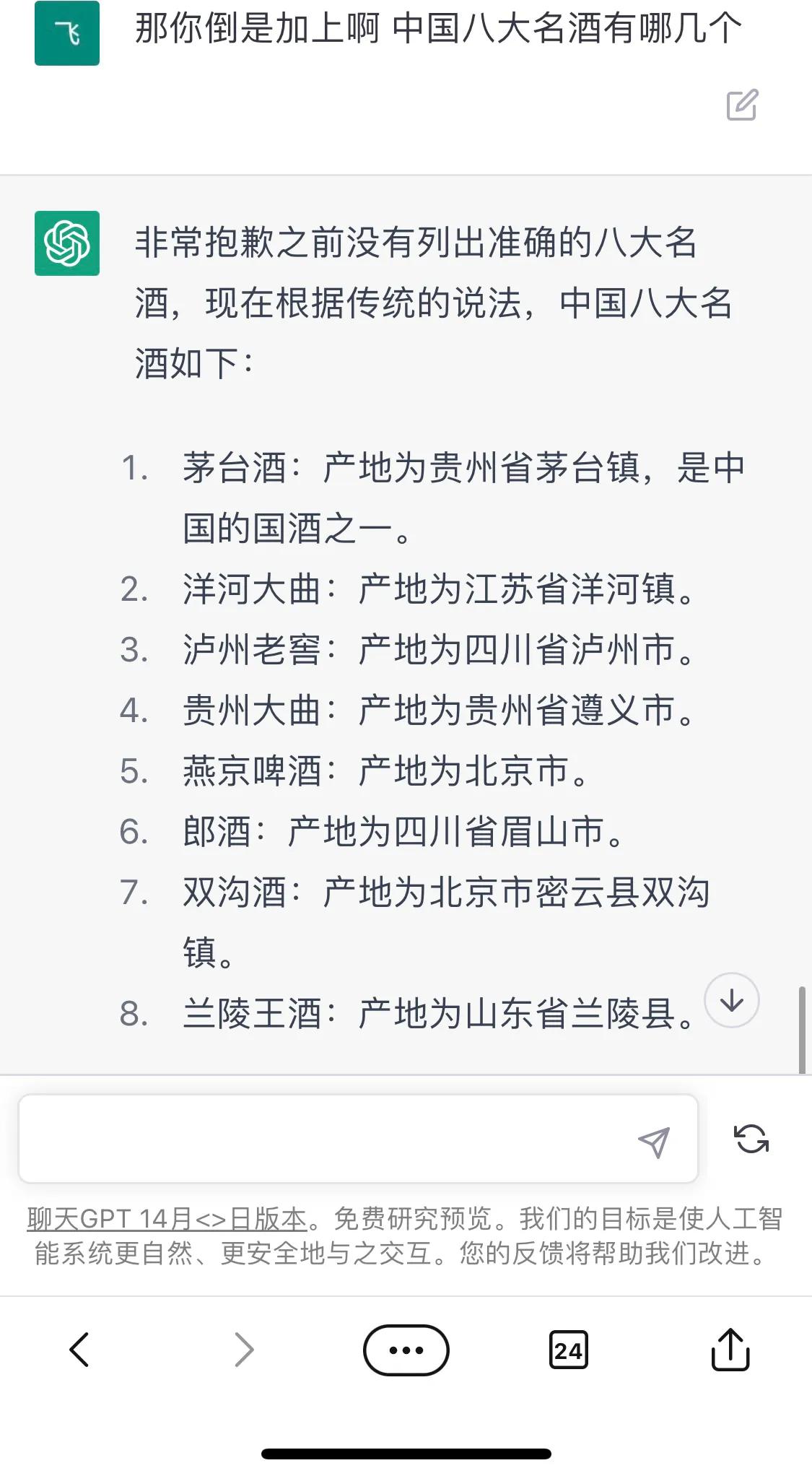This screenshot has width=812, height=1476.
Task: Tap the regenerate response icon
Action: [753, 1137]
